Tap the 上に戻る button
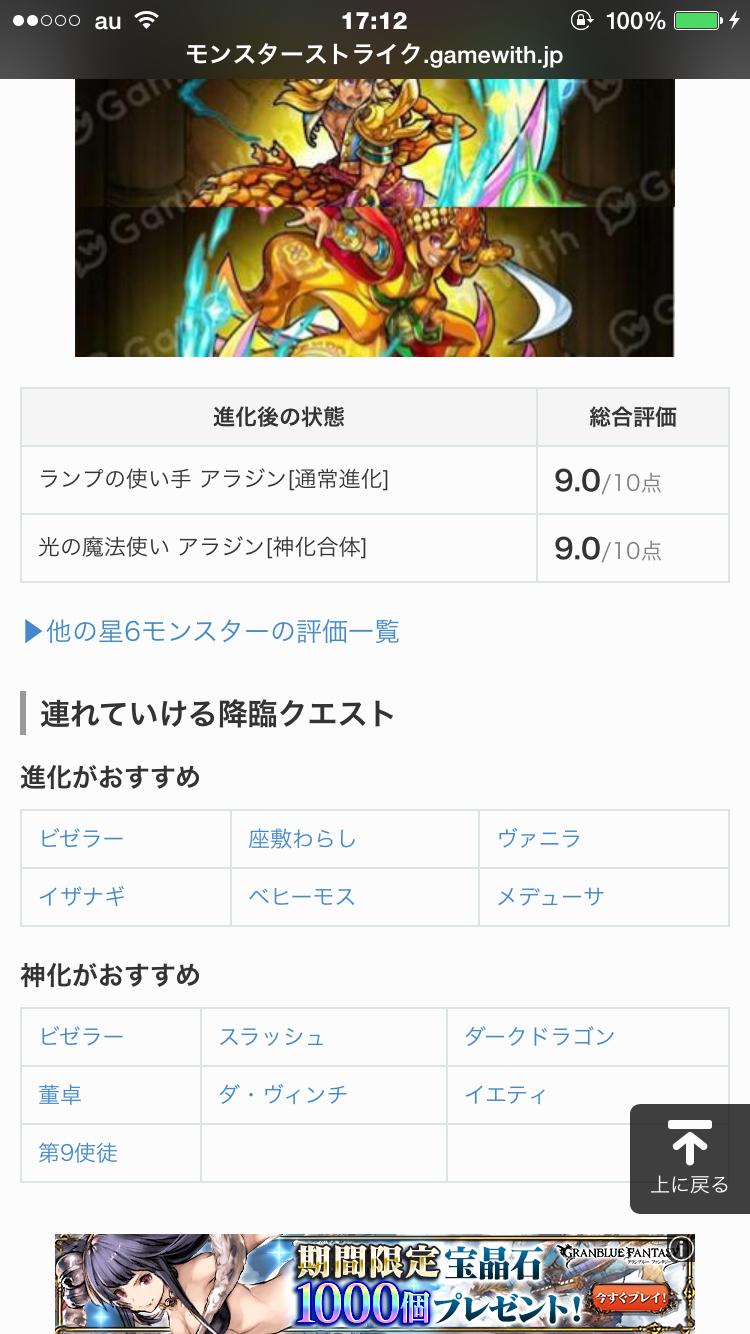The height and width of the screenshot is (1334, 750). pyautogui.click(x=688, y=1183)
